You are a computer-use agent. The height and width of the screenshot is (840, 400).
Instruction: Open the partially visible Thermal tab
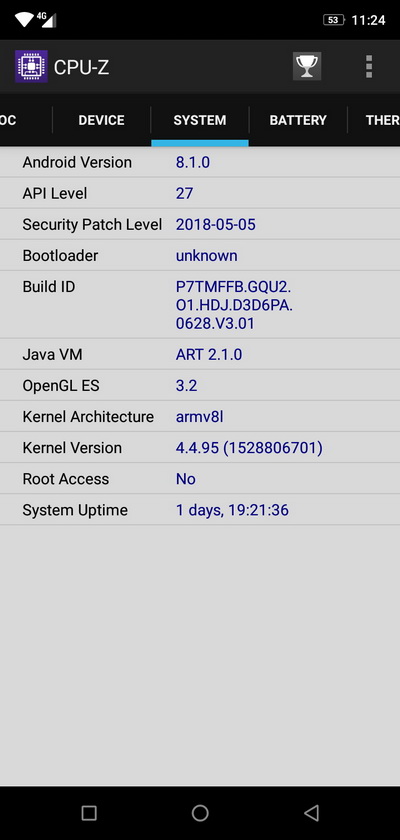(374, 120)
